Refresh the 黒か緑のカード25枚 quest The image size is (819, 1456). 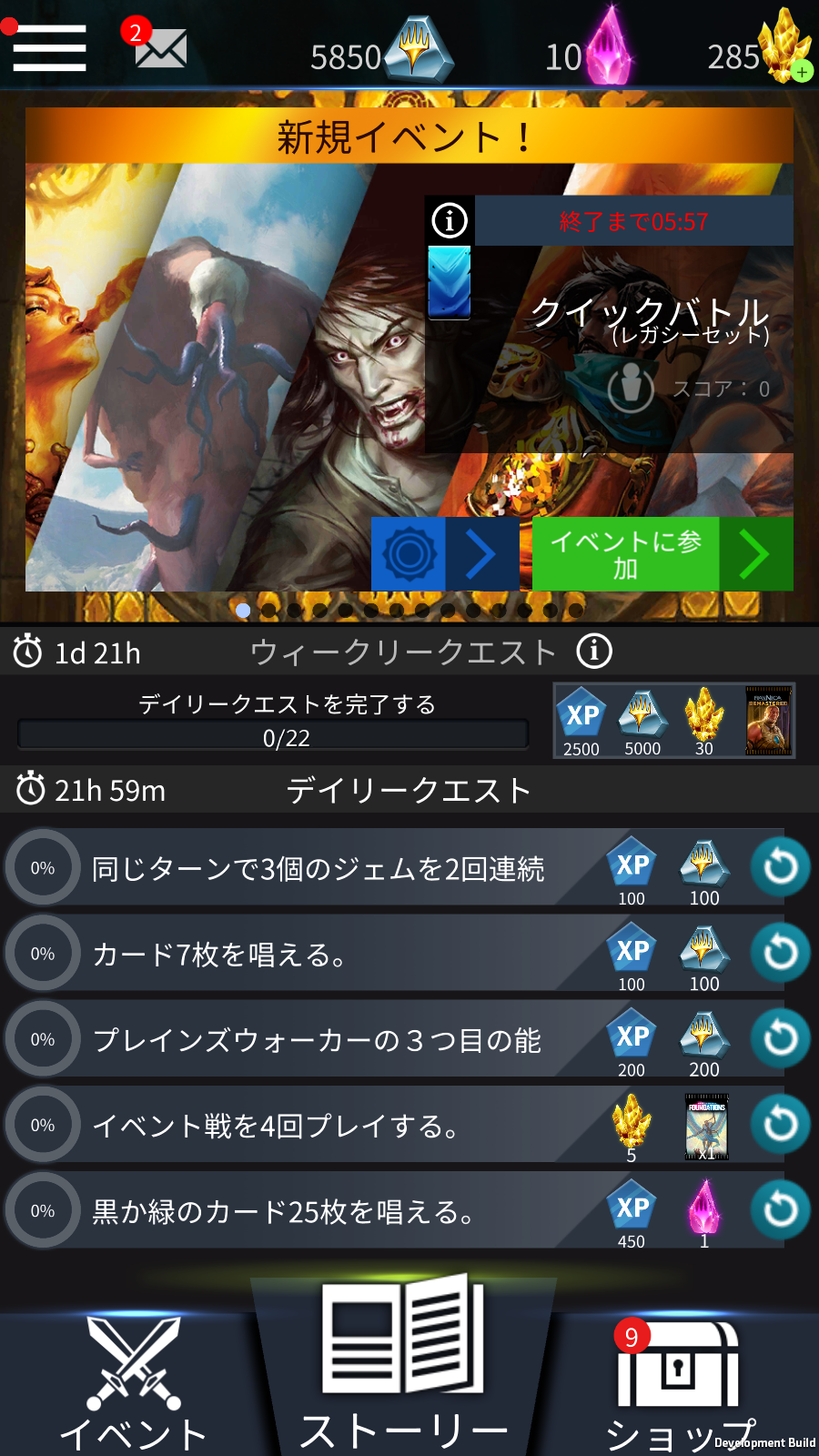click(x=780, y=1209)
